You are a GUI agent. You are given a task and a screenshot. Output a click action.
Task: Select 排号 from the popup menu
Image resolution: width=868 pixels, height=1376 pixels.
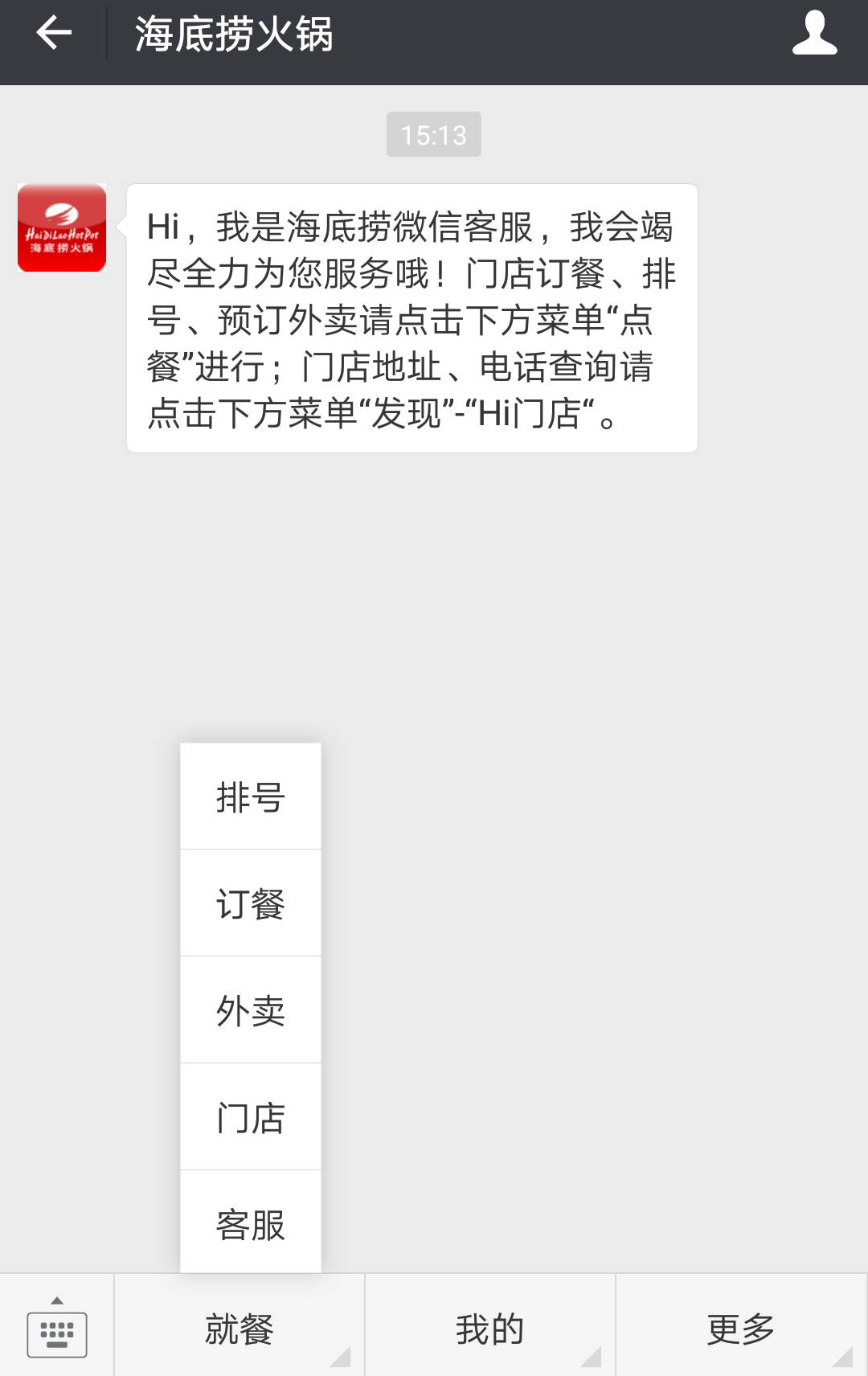pos(250,797)
